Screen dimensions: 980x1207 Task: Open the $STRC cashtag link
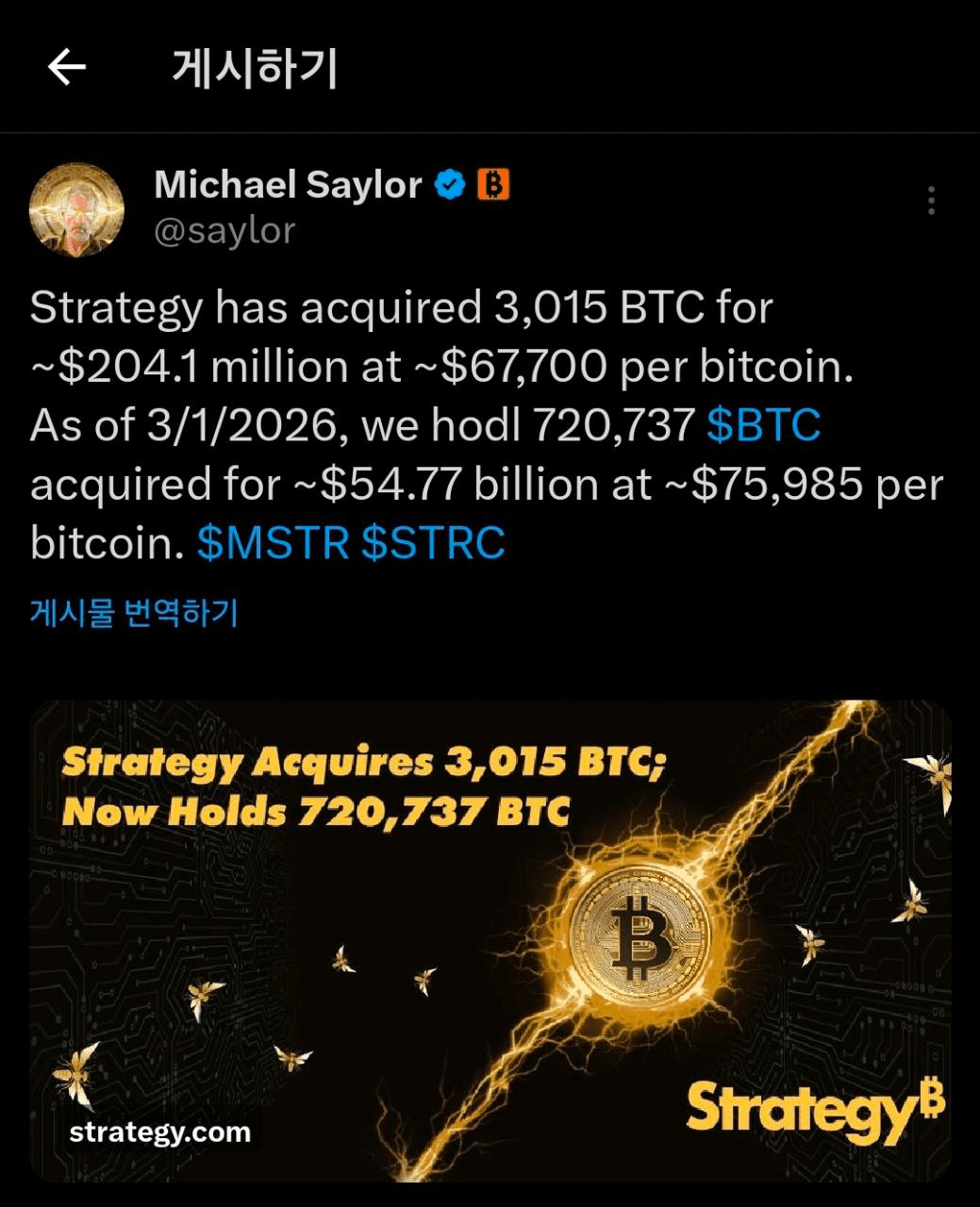pyautogui.click(x=433, y=543)
